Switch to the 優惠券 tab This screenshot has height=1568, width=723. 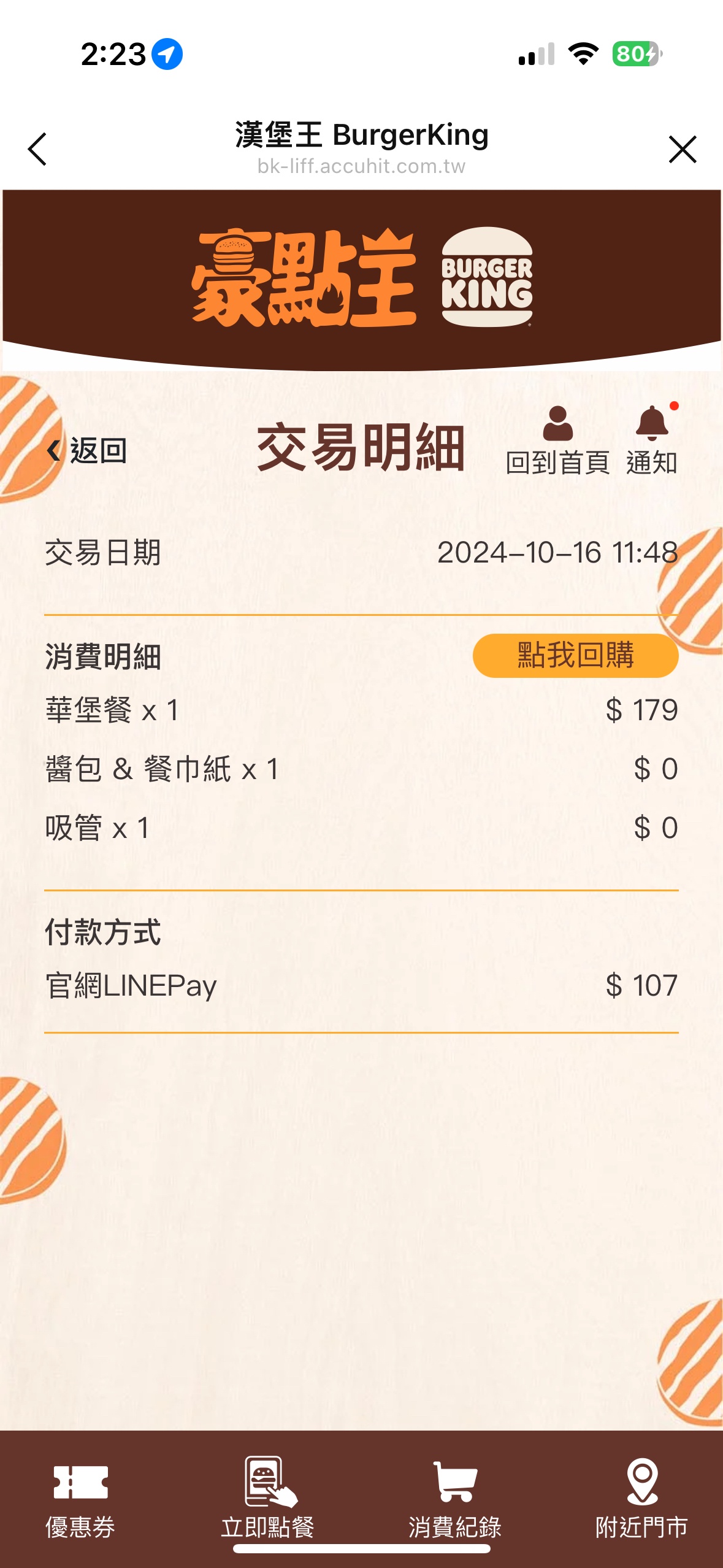tap(80, 1499)
